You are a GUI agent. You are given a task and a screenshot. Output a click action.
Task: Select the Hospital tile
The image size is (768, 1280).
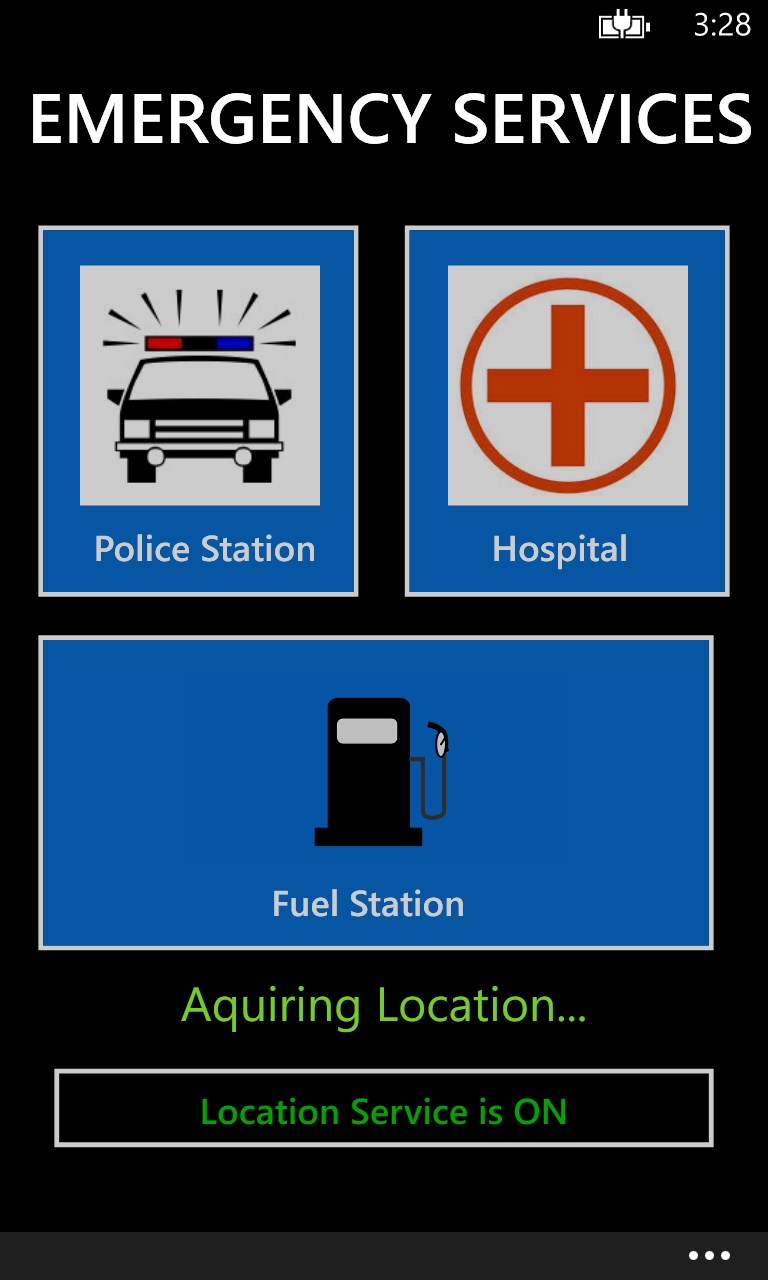[x=567, y=411]
